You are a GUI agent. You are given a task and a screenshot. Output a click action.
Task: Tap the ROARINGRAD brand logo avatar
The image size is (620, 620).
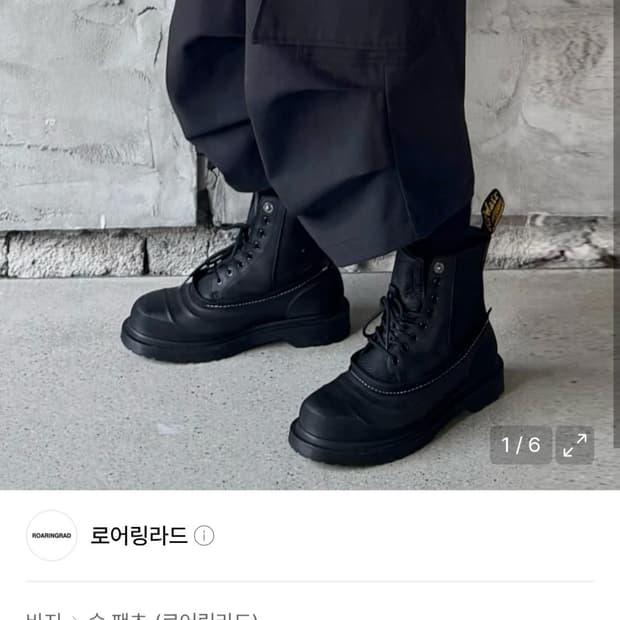pos(51,536)
